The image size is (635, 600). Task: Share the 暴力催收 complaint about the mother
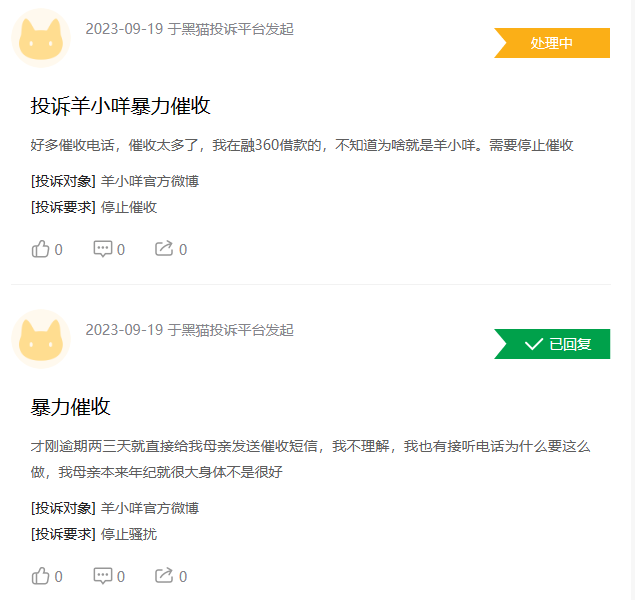tap(164, 576)
